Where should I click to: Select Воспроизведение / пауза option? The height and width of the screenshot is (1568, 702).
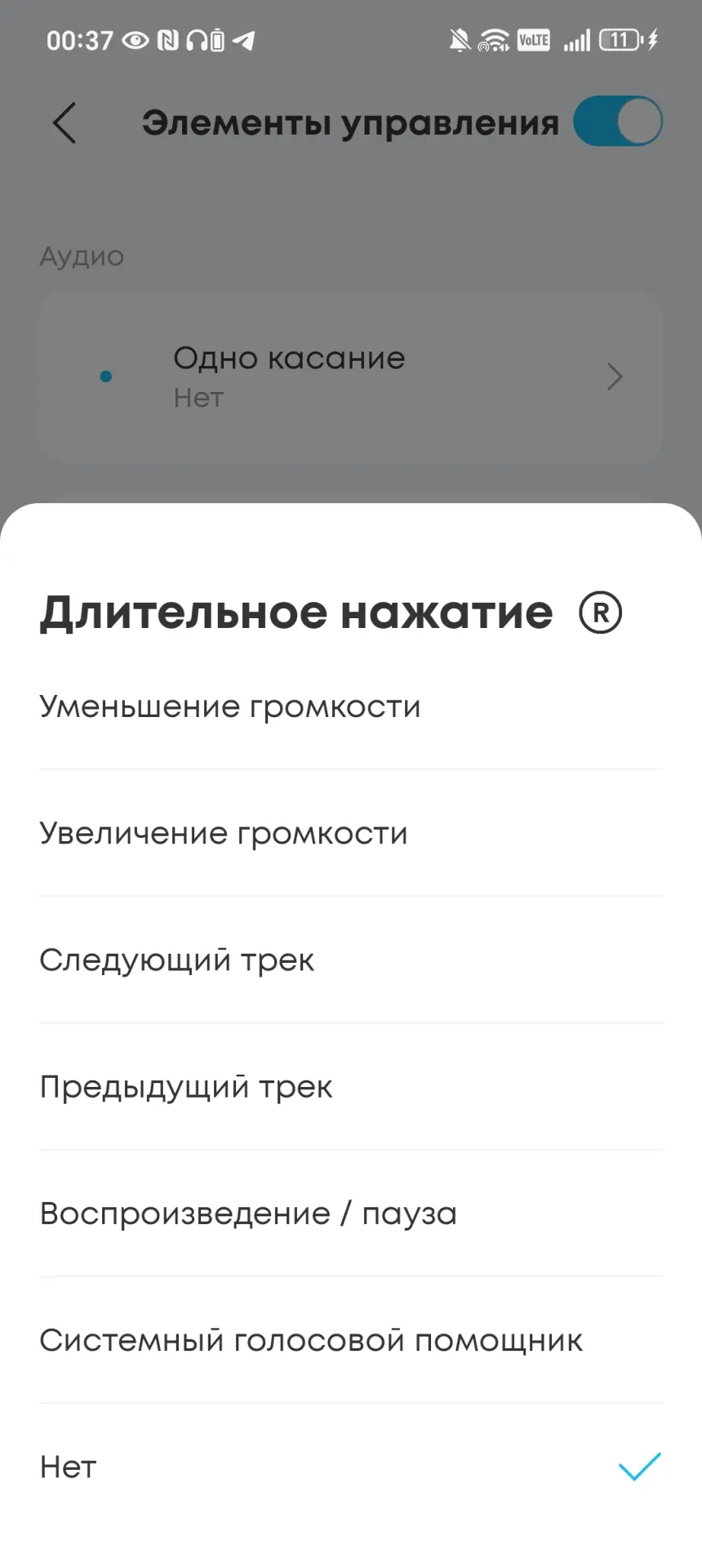[248, 1214]
